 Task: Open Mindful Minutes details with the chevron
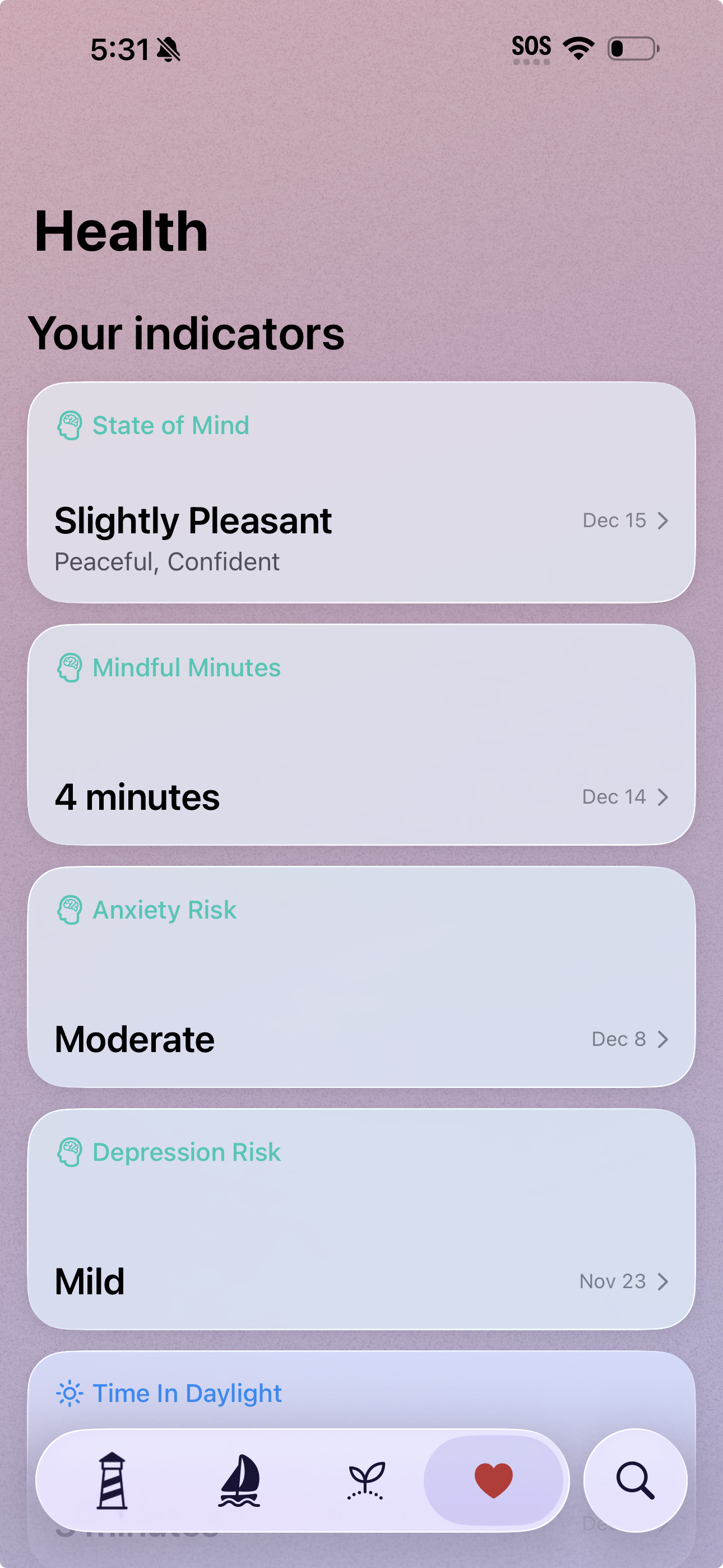click(x=664, y=797)
